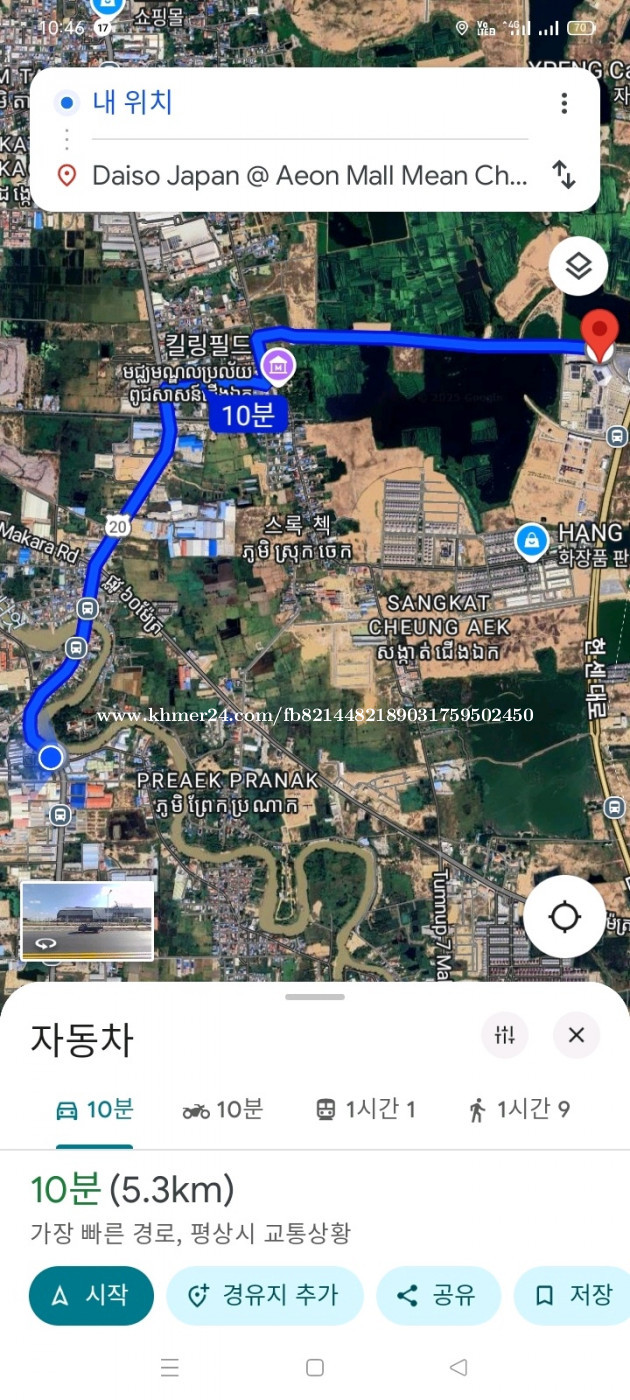Edit the 내 위치 starting point
The width and height of the screenshot is (630, 1400).
coord(300,102)
